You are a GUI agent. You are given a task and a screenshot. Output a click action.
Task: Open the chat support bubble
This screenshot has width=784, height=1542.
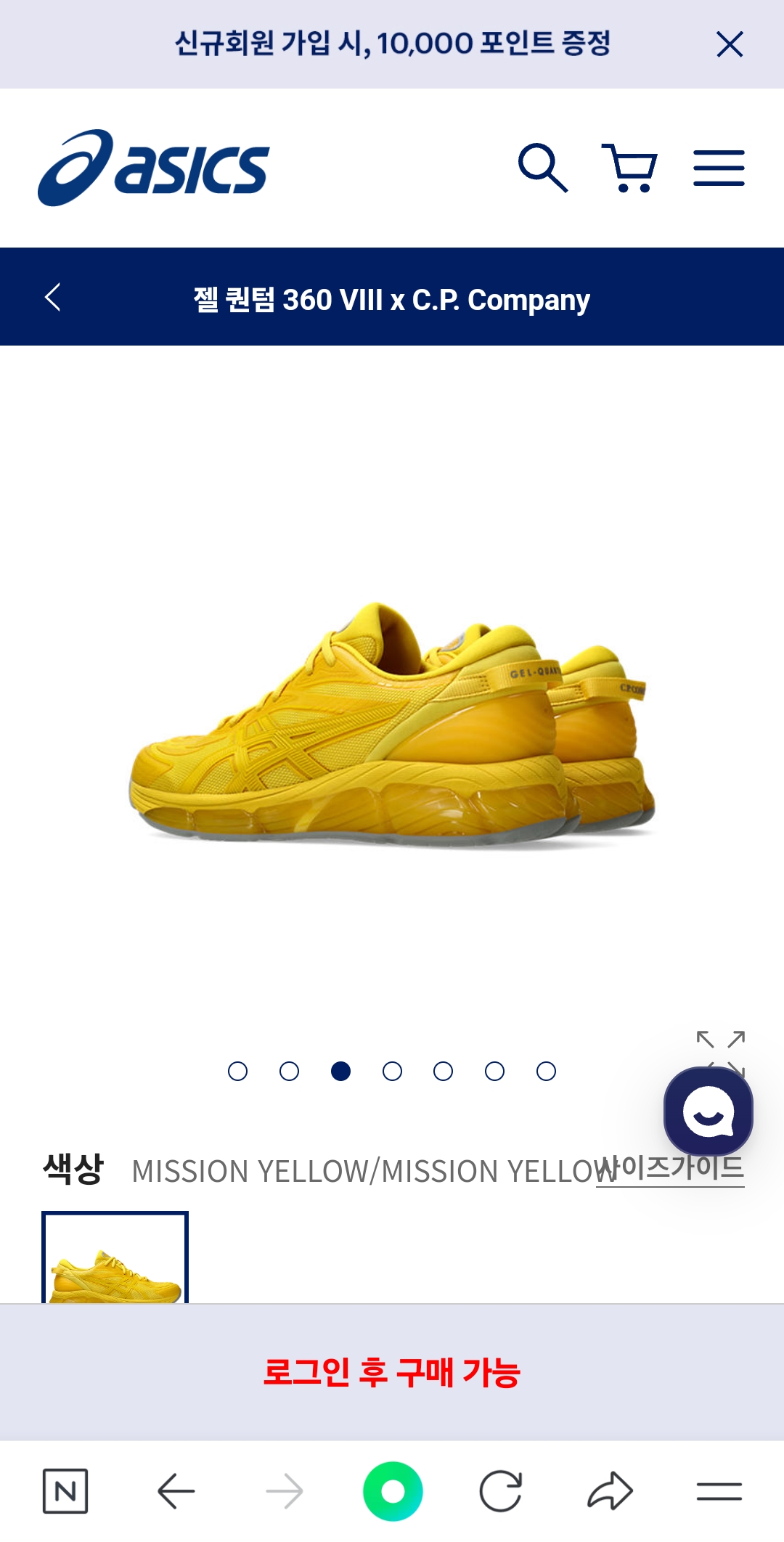[708, 1111]
